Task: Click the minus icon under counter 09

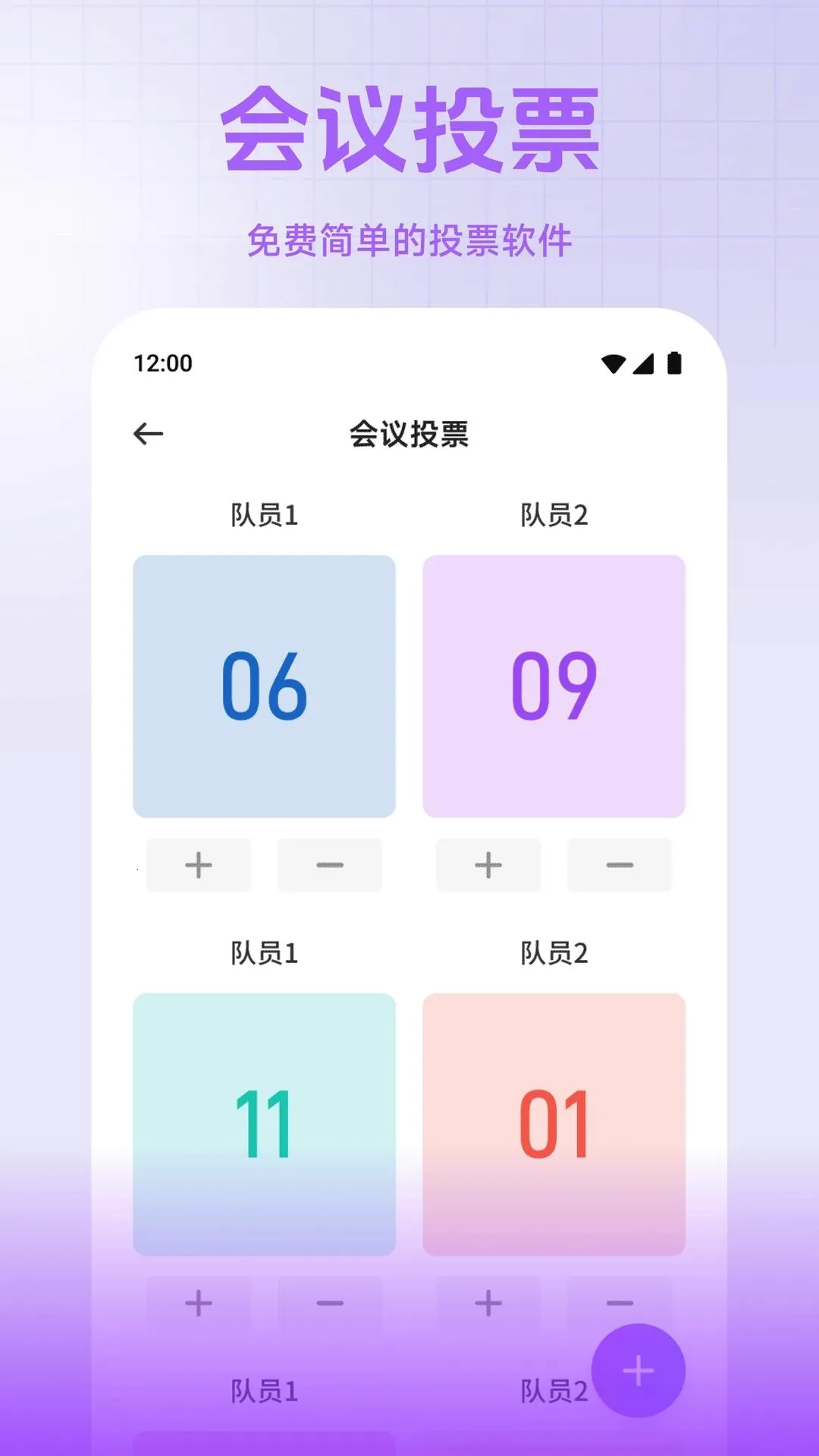Action: pos(620,864)
